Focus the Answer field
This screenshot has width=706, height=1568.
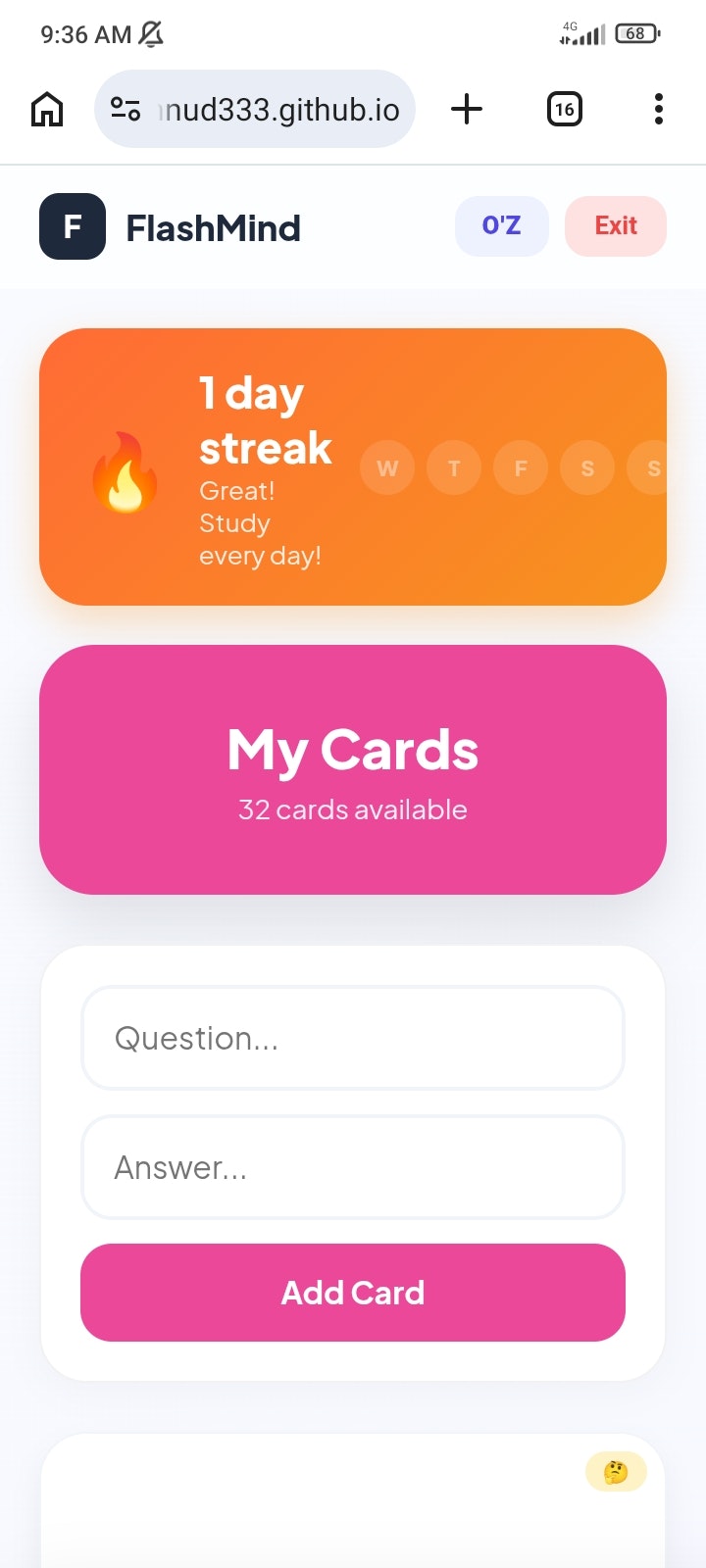click(x=353, y=1167)
